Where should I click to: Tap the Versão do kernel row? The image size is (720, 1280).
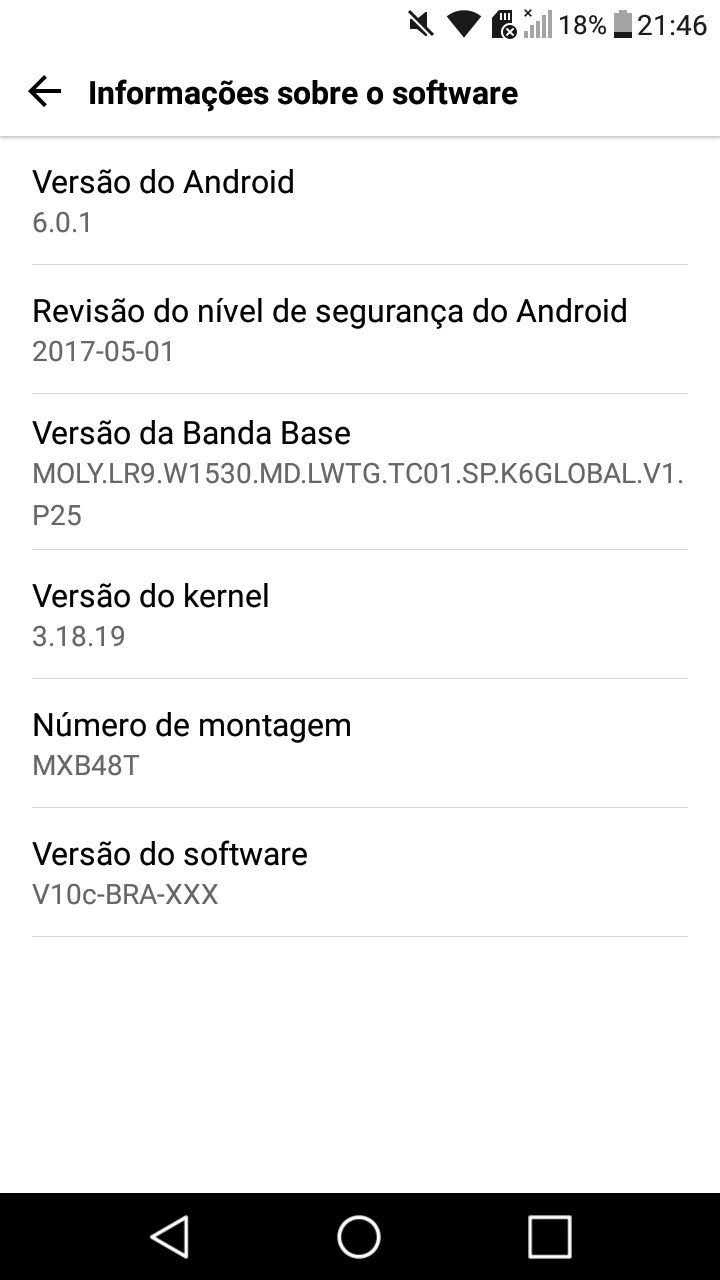(x=360, y=614)
